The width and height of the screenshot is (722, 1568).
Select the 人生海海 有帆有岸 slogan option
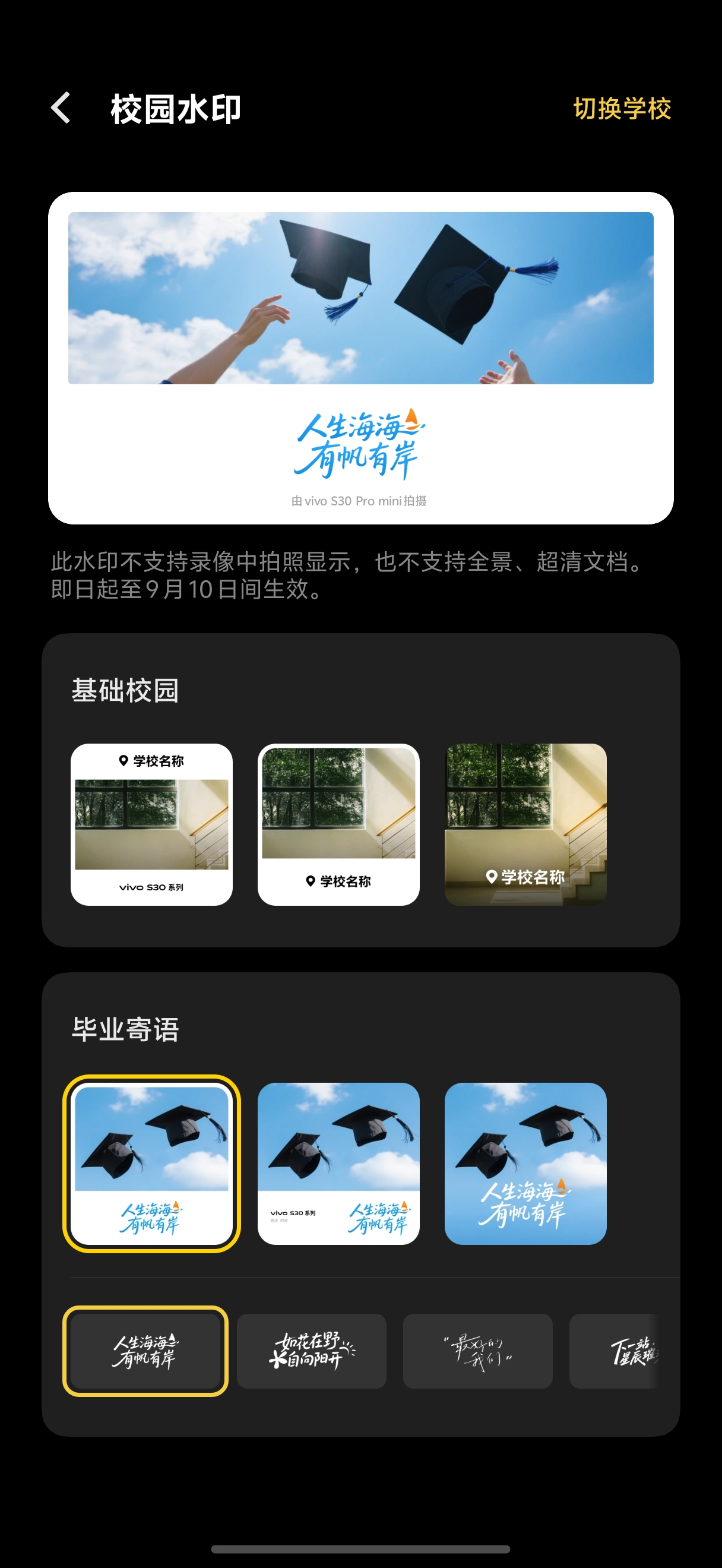(145, 1351)
